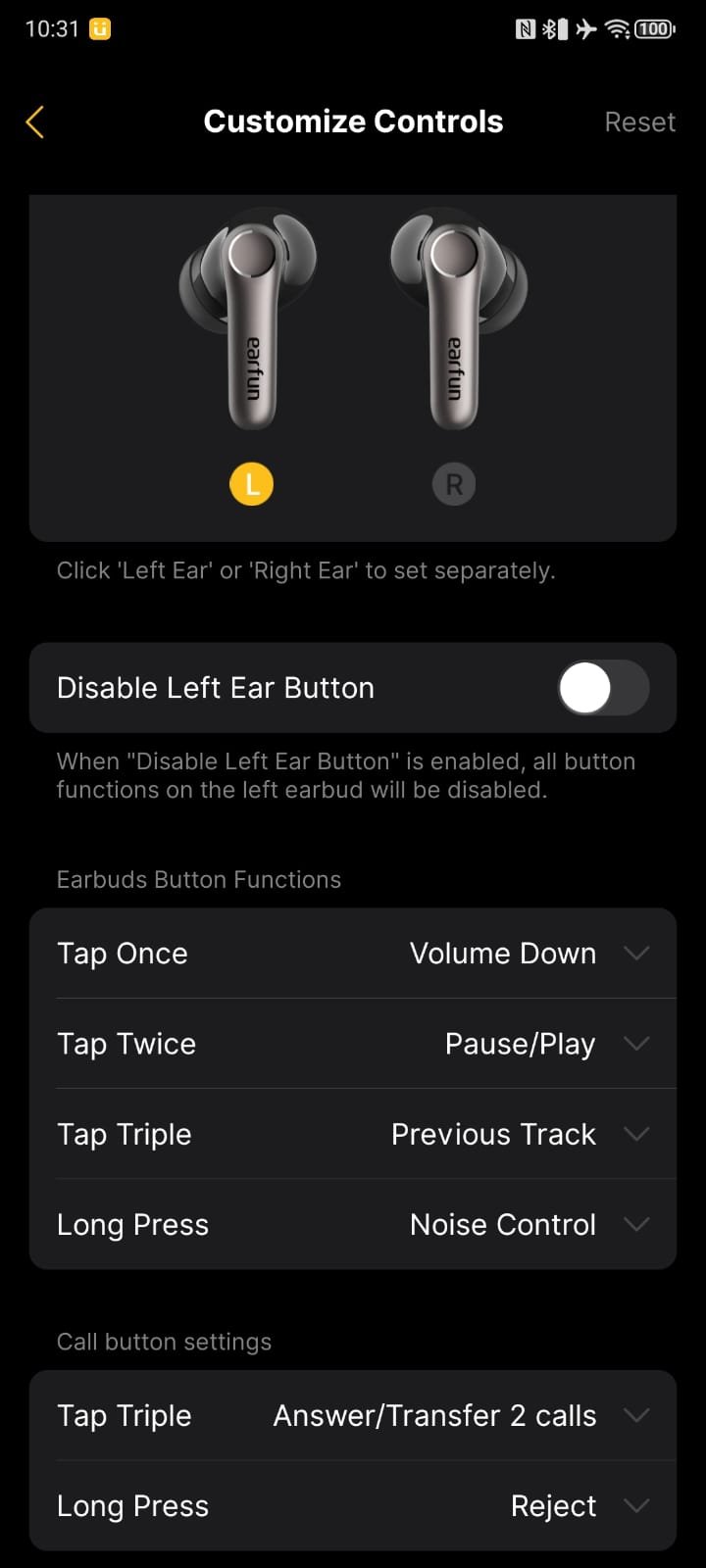Viewport: 706px width, 1568px height.
Task: Change the Previous Track triple-tap action
Action: click(519, 1134)
